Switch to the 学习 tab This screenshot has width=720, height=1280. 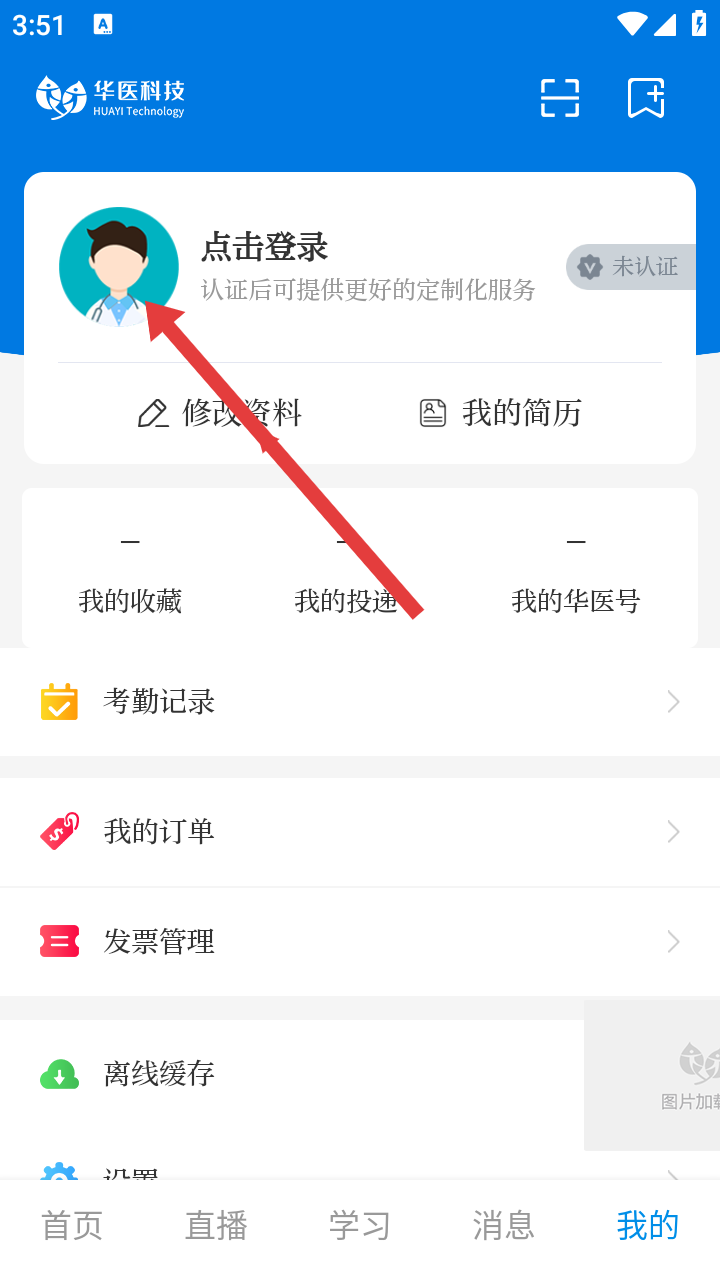coord(360,1226)
